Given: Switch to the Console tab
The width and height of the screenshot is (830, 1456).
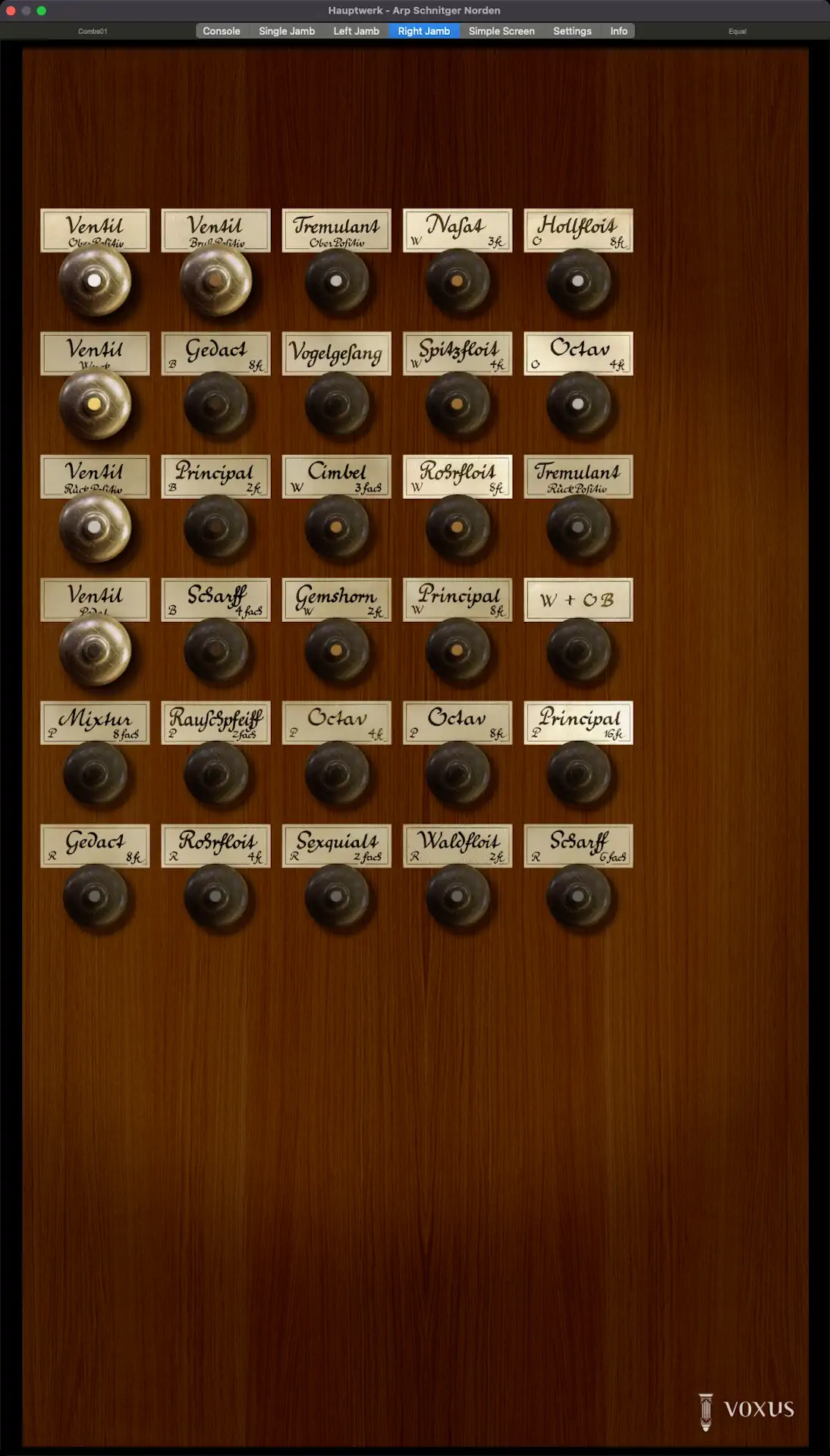Looking at the screenshot, I should (x=221, y=31).
